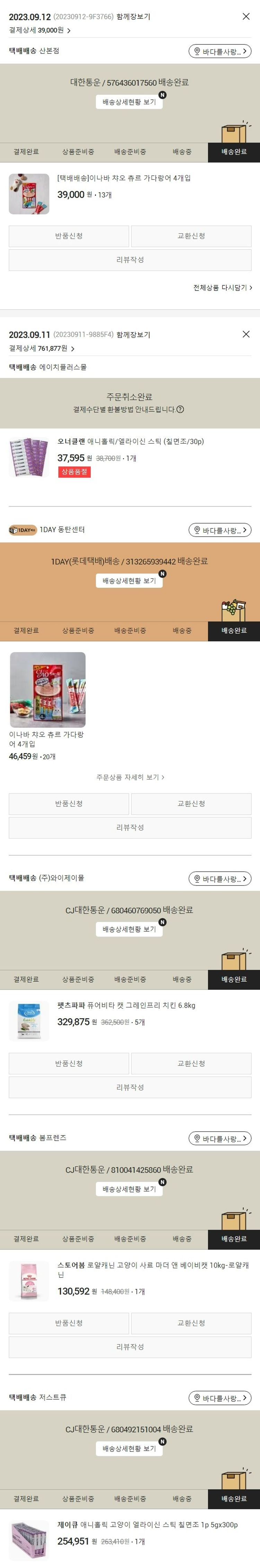View ordered item details in 1DAY section

coord(129,777)
